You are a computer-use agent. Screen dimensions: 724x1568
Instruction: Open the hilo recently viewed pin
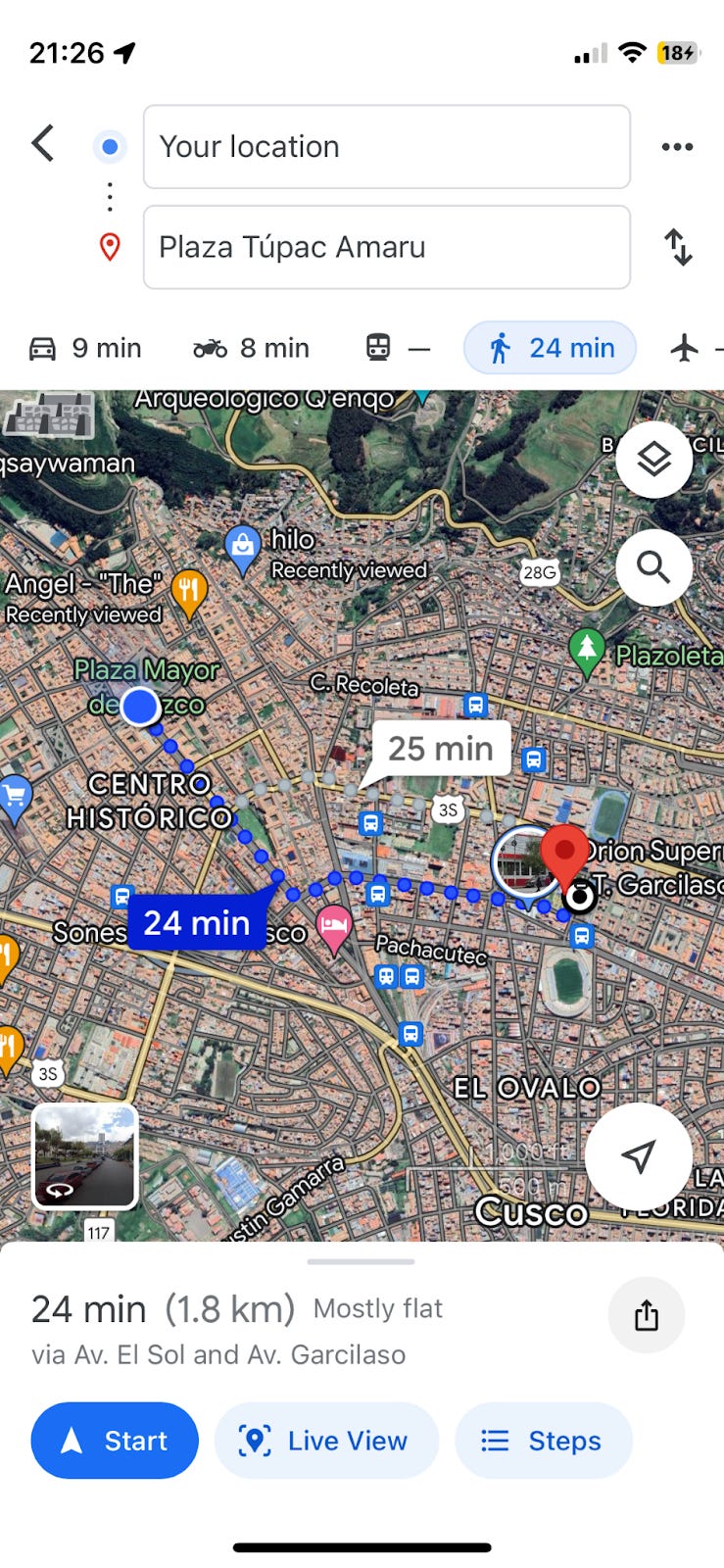pos(243,547)
